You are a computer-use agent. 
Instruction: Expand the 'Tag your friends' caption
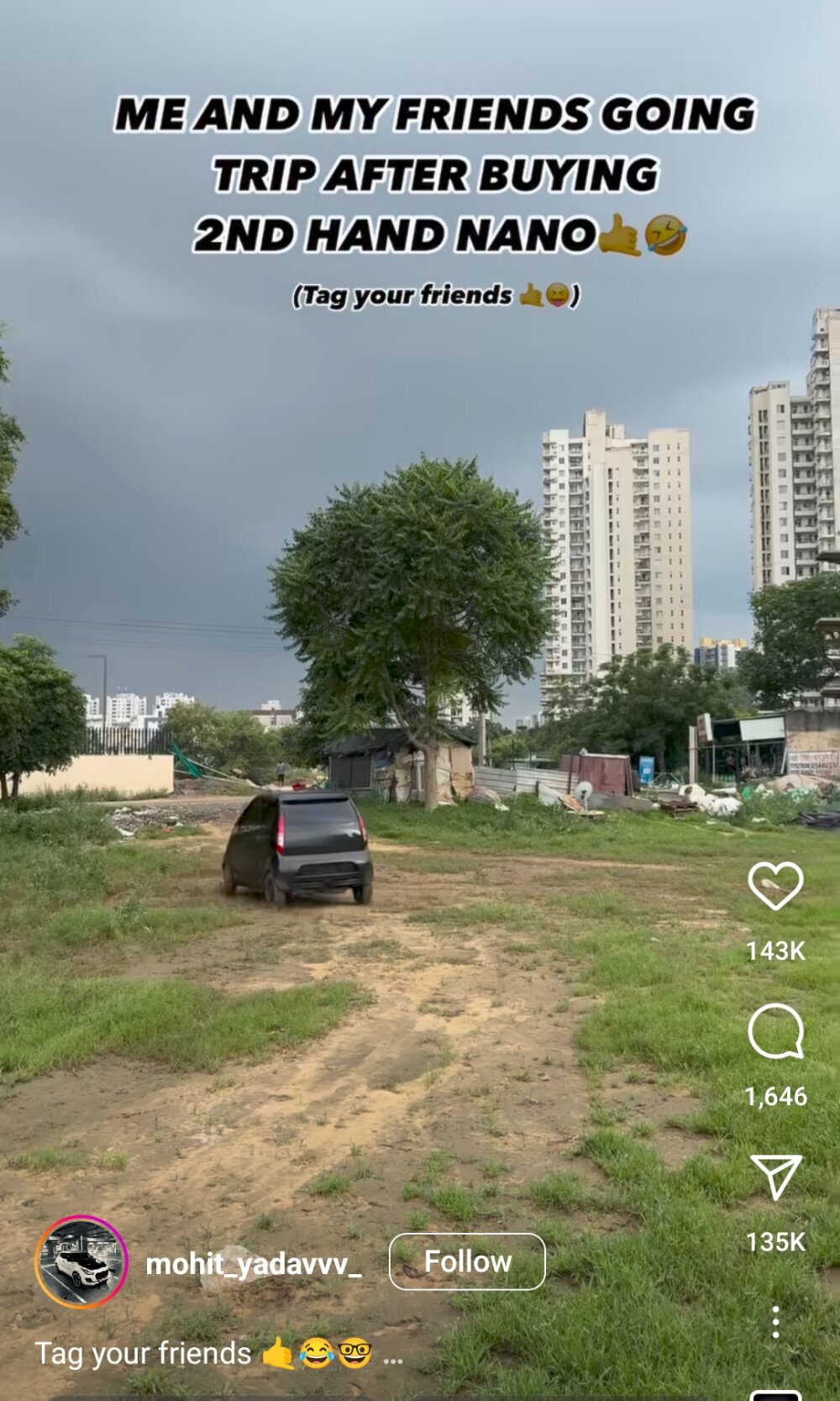point(392,1355)
